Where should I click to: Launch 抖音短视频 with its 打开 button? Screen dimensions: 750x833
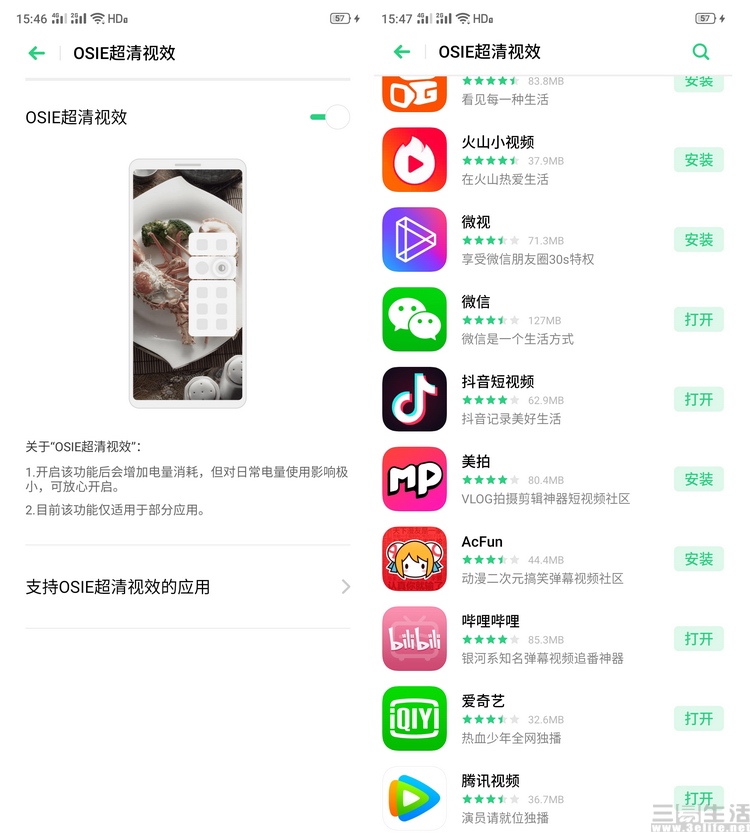click(698, 399)
